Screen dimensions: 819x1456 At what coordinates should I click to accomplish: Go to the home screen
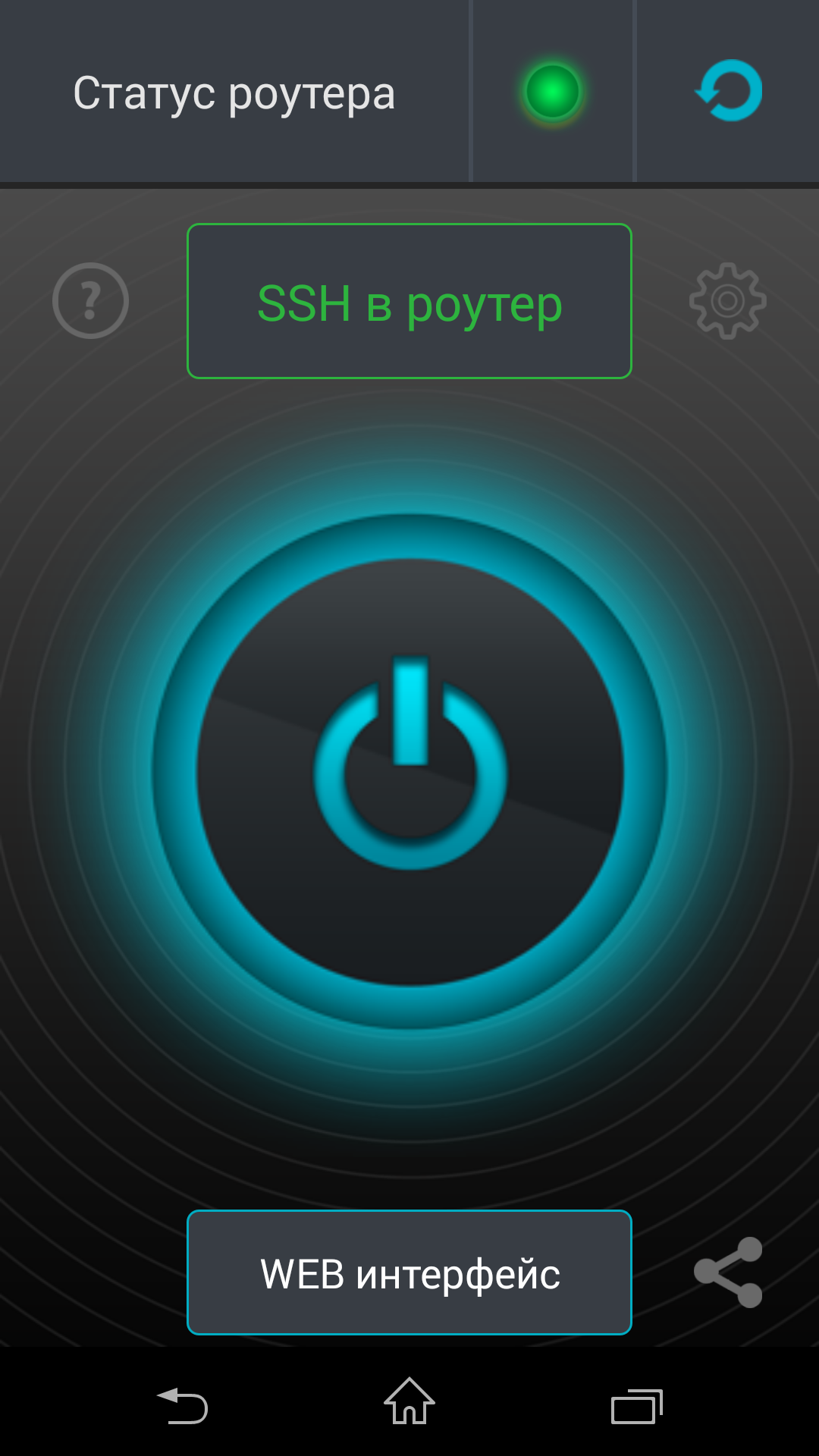tap(409, 1401)
